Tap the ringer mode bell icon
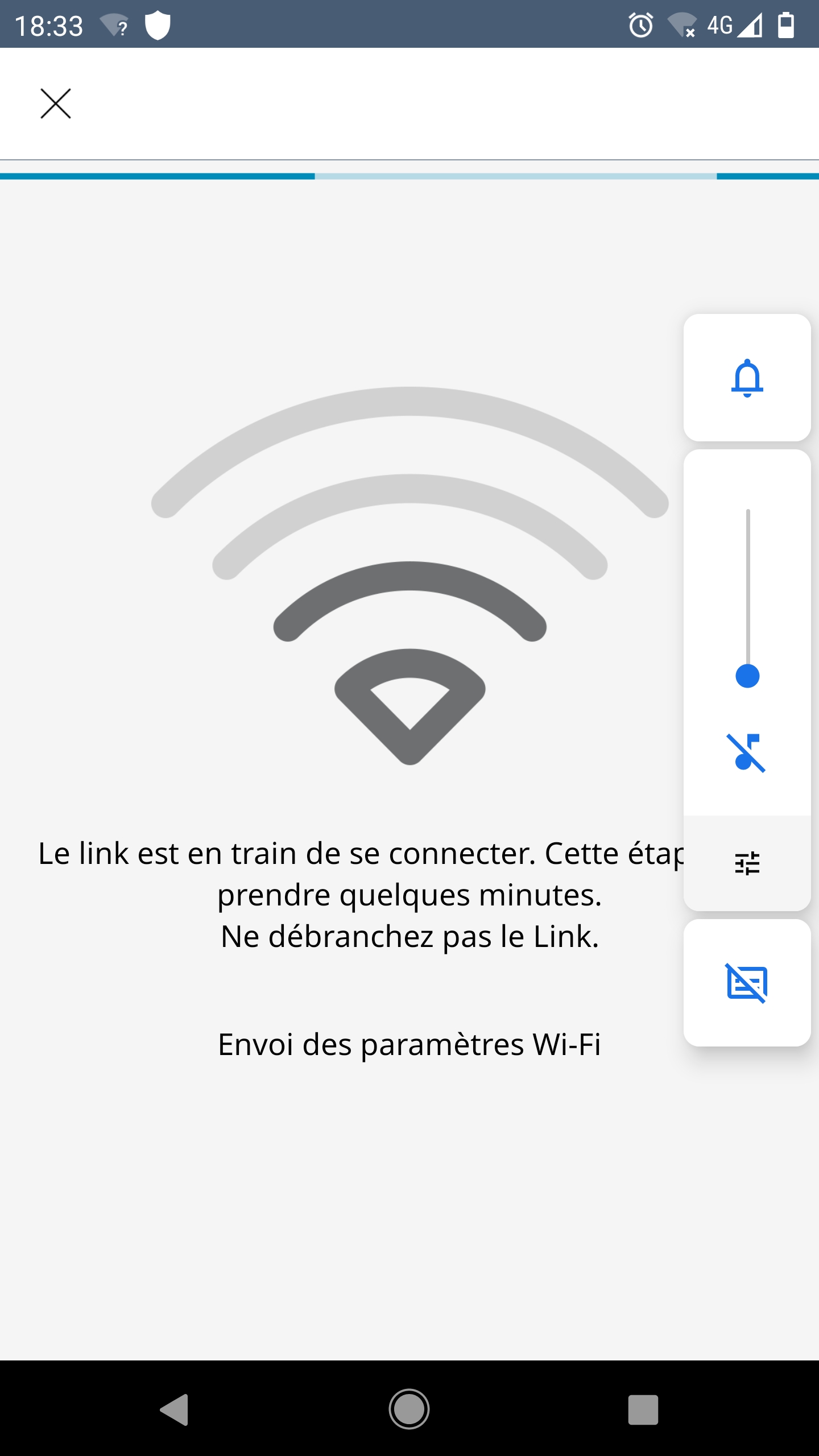The height and width of the screenshot is (1456, 819). tap(747, 378)
